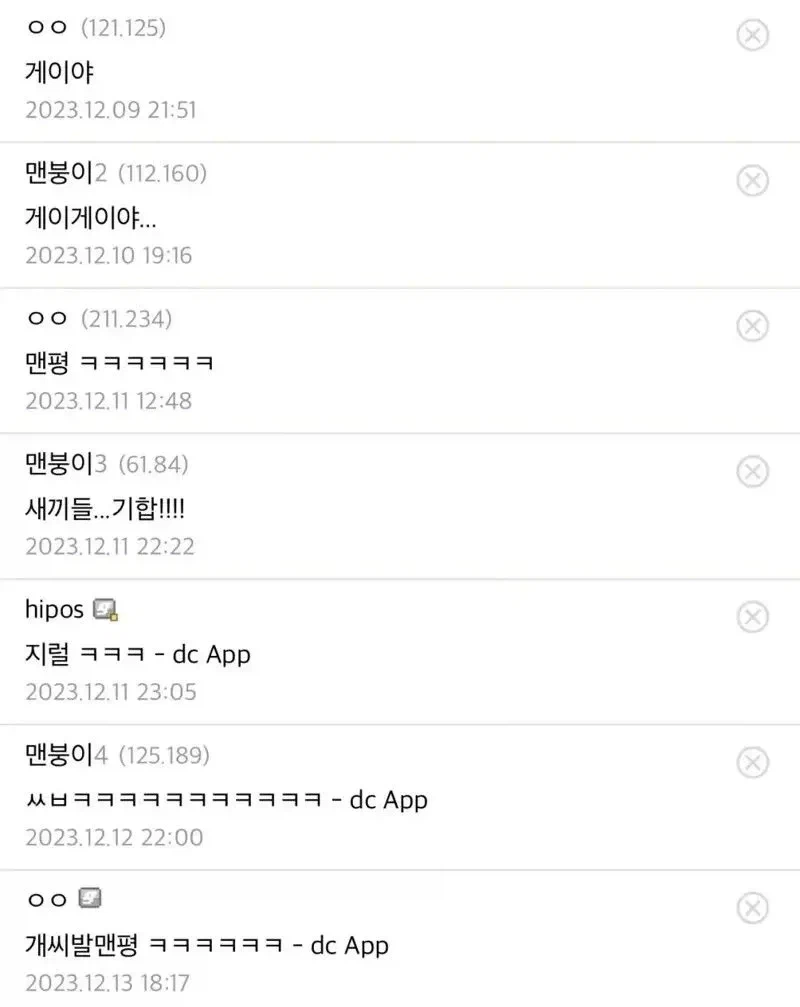Click the timestamp 2023.12.09 21:51
This screenshot has width=800, height=1007.
tap(111, 111)
